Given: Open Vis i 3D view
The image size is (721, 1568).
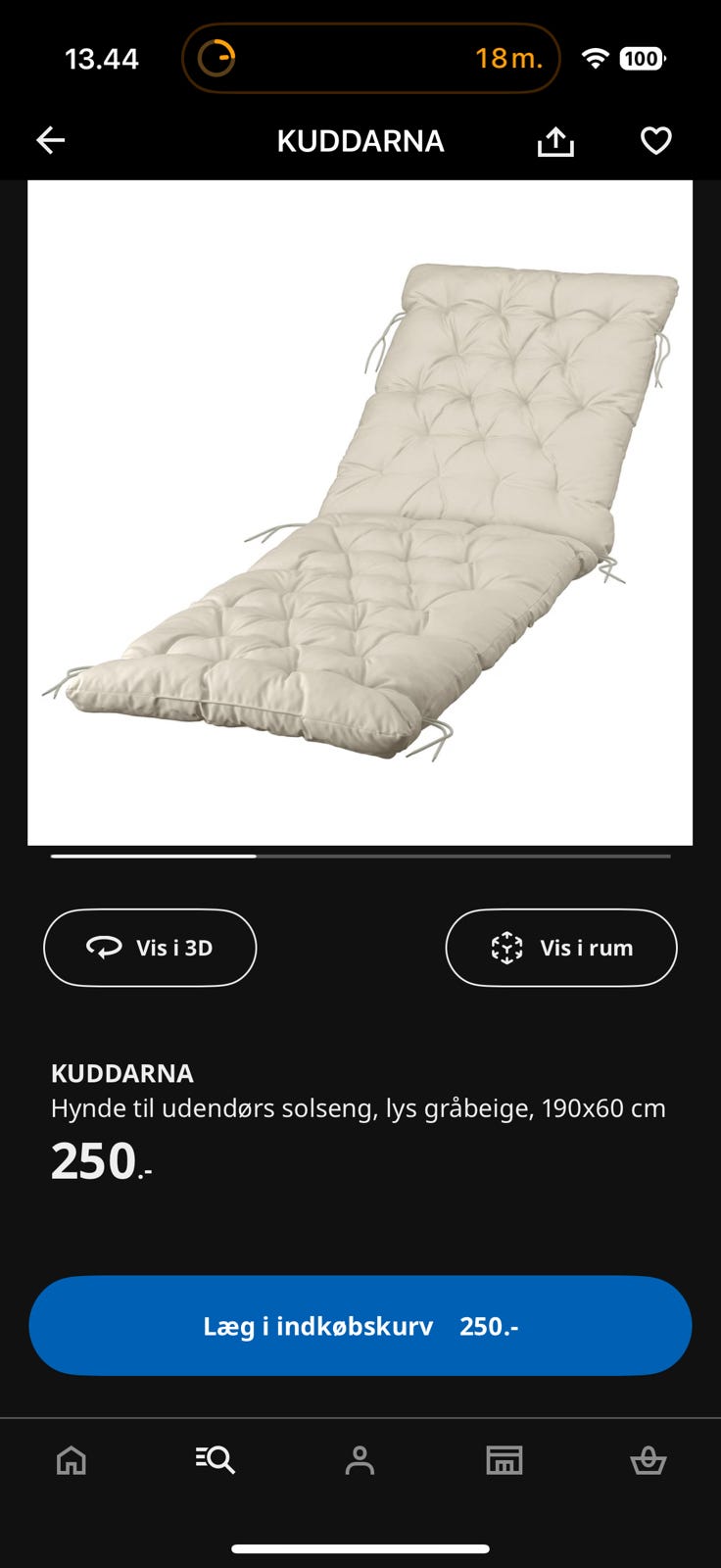Looking at the screenshot, I should pos(150,948).
